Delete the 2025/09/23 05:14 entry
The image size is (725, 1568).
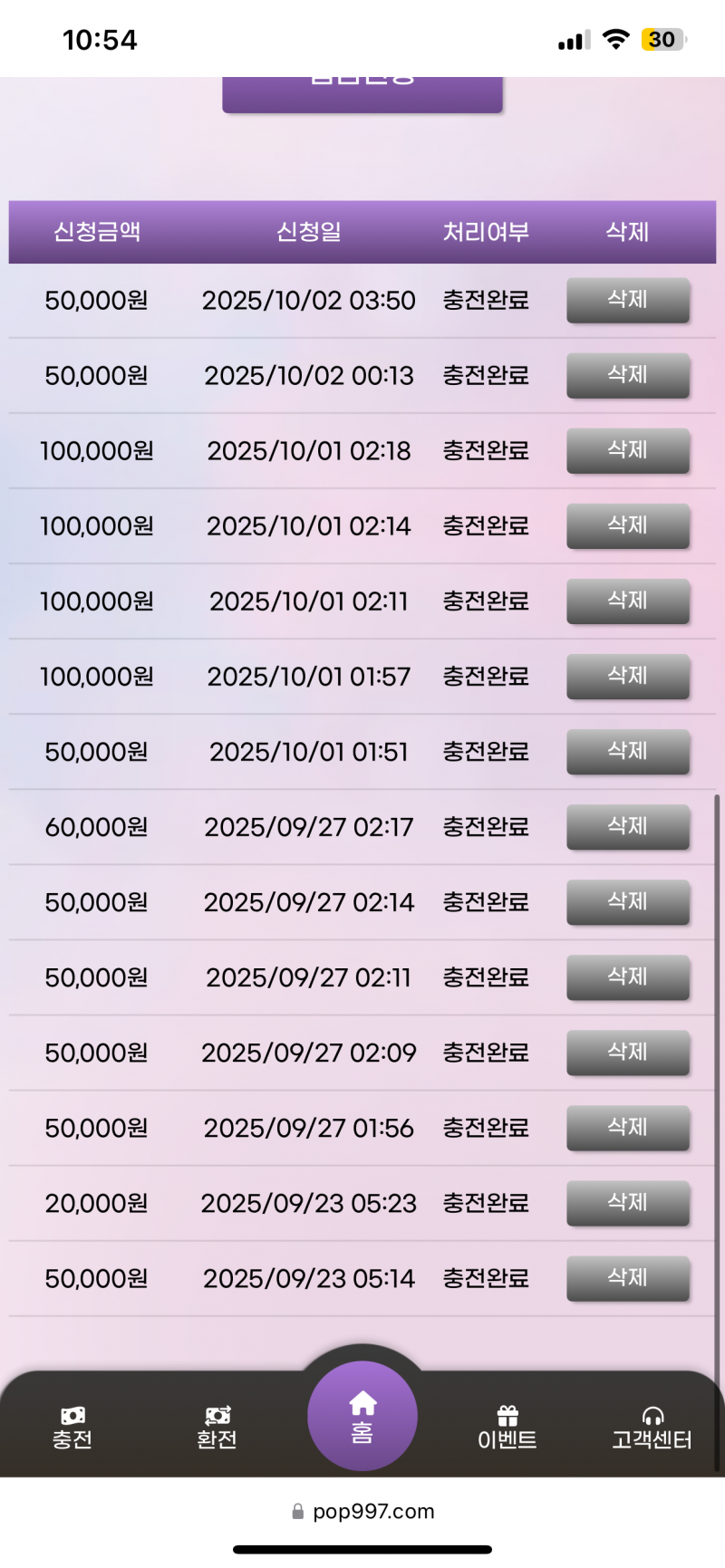coord(628,1277)
